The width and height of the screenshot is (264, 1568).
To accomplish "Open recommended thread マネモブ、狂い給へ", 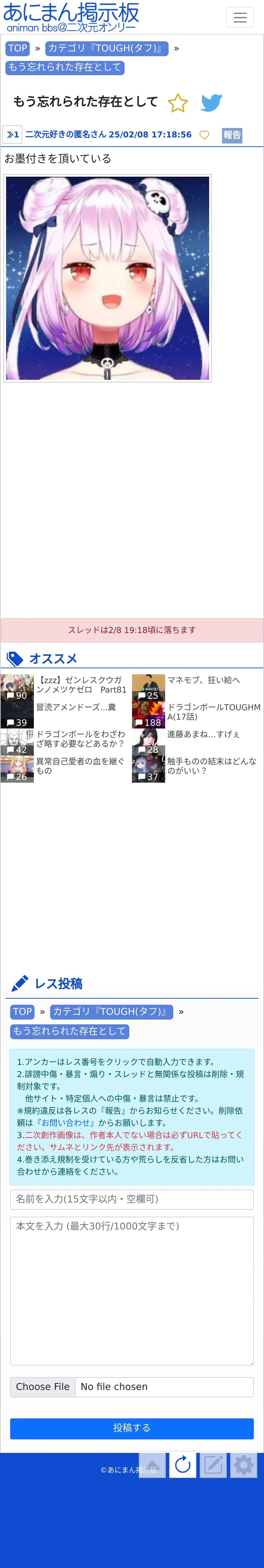I will click(x=203, y=680).
